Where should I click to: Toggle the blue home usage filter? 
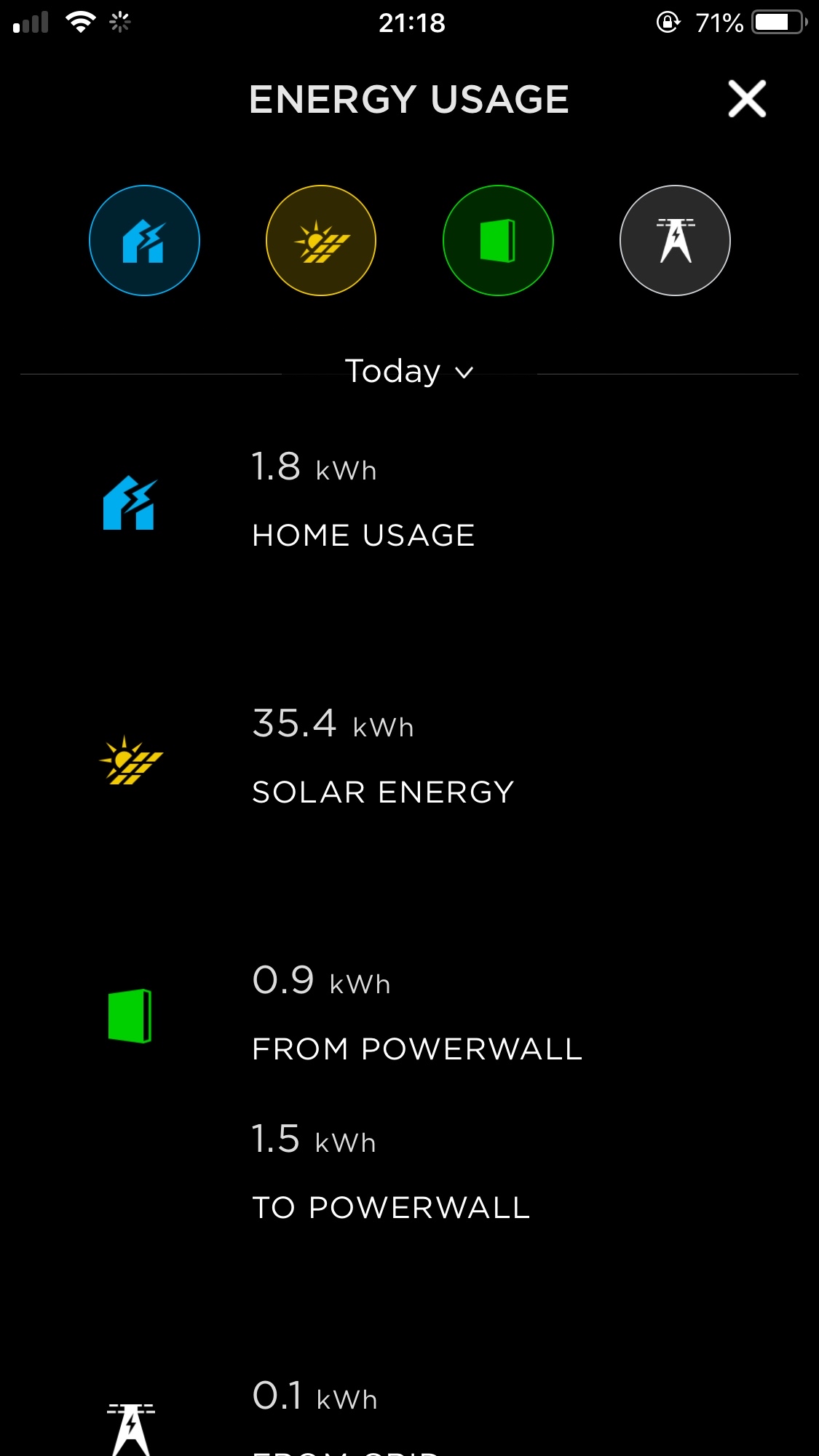point(144,241)
